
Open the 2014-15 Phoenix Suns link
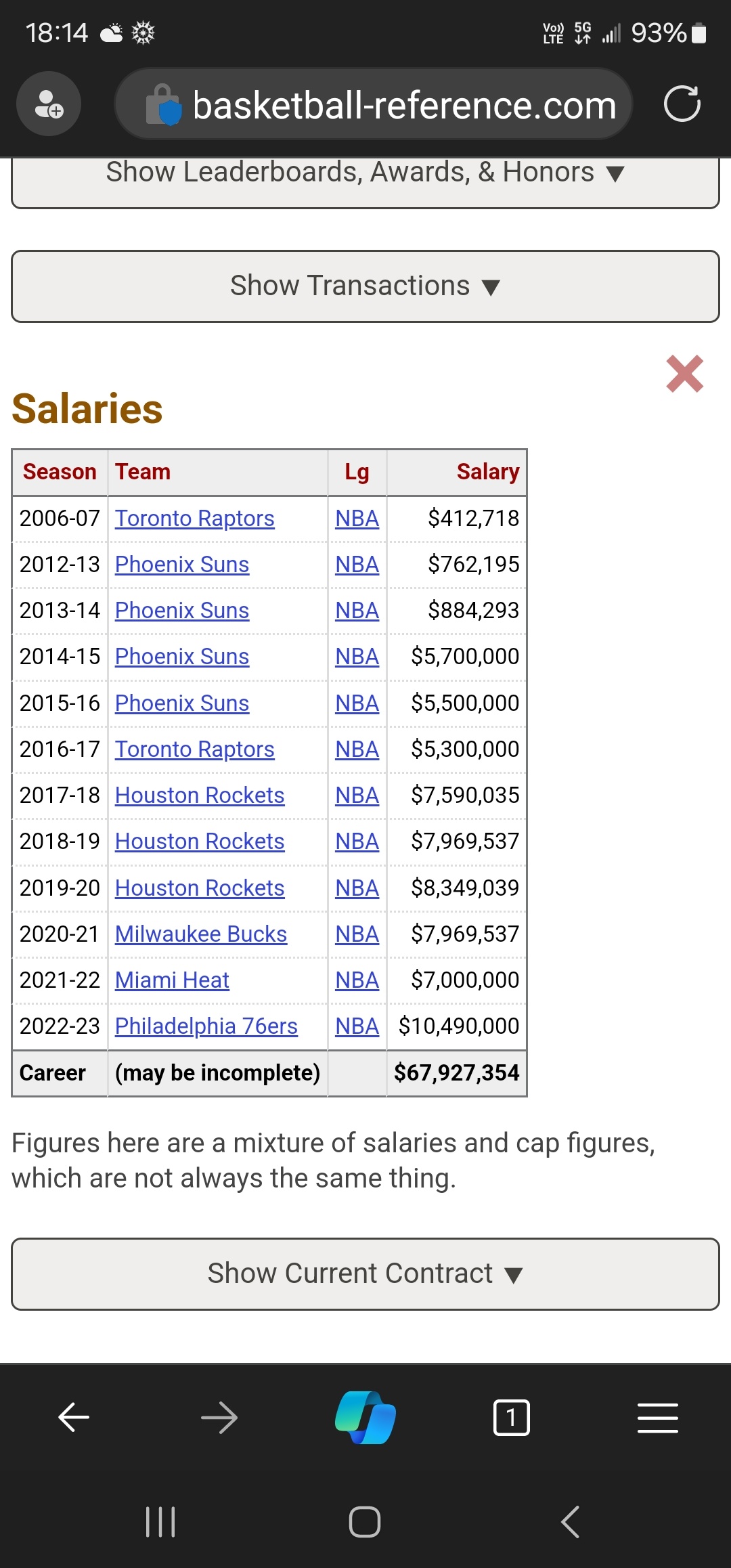[182, 657]
